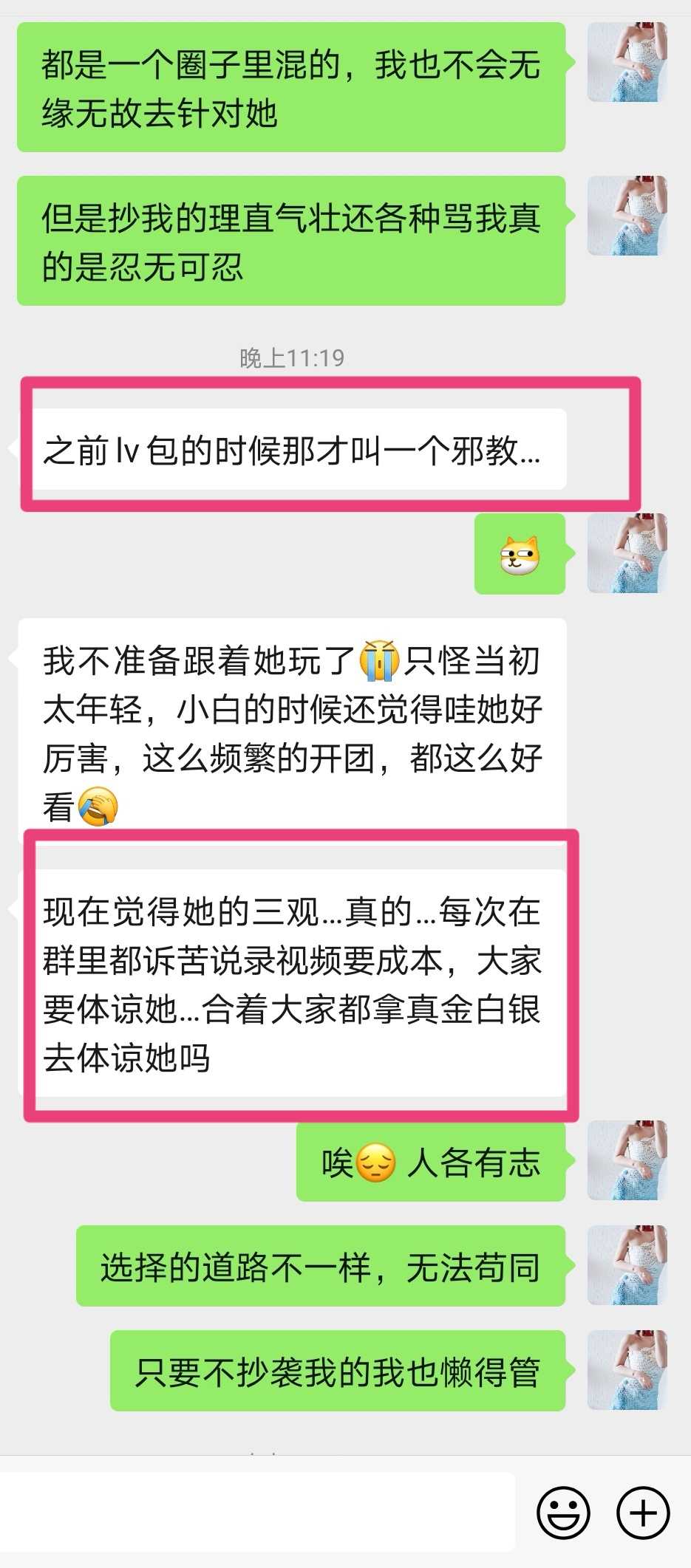Open avatar beside 选择的道路不一样 message
The width and height of the screenshot is (691, 1568).
click(x=627, y=1265)
